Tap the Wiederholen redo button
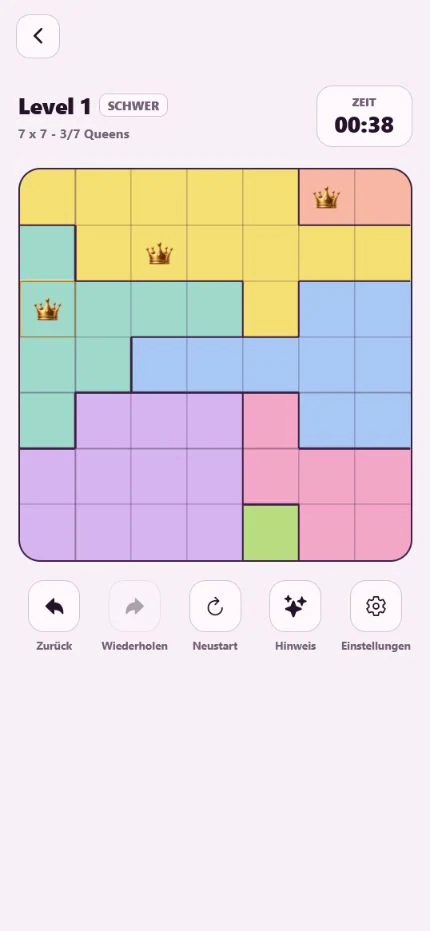Image resolution: width=430 pixels, height=931 pixels. tap(135, 606)
